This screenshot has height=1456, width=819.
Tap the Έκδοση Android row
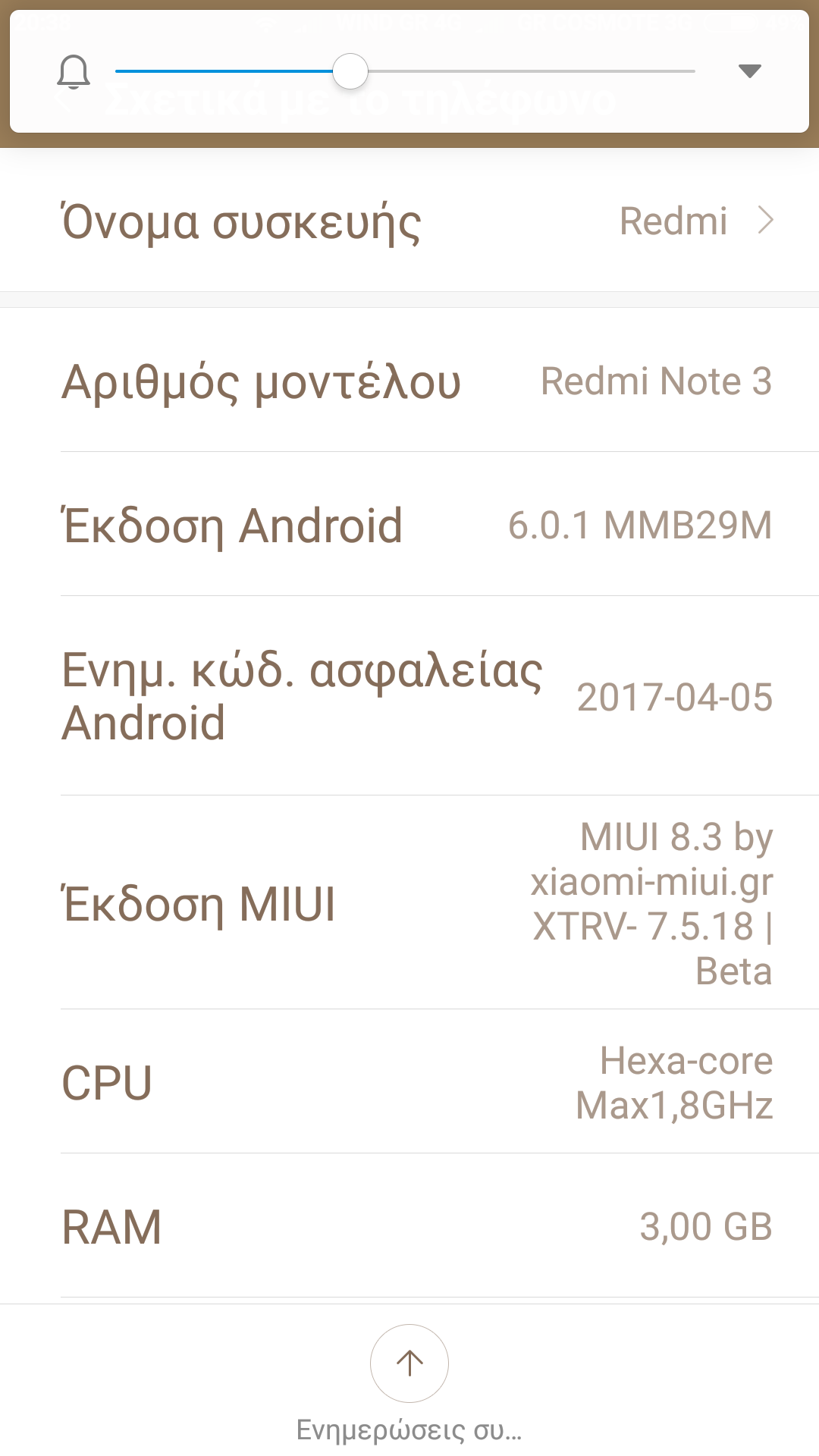tap(409, 525)
